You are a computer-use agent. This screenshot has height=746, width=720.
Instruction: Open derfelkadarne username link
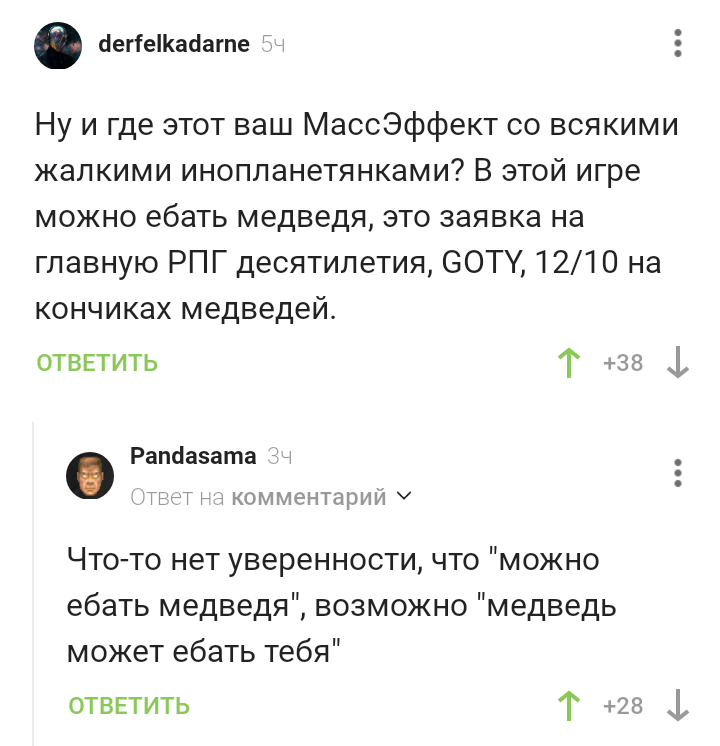(175, 43)
